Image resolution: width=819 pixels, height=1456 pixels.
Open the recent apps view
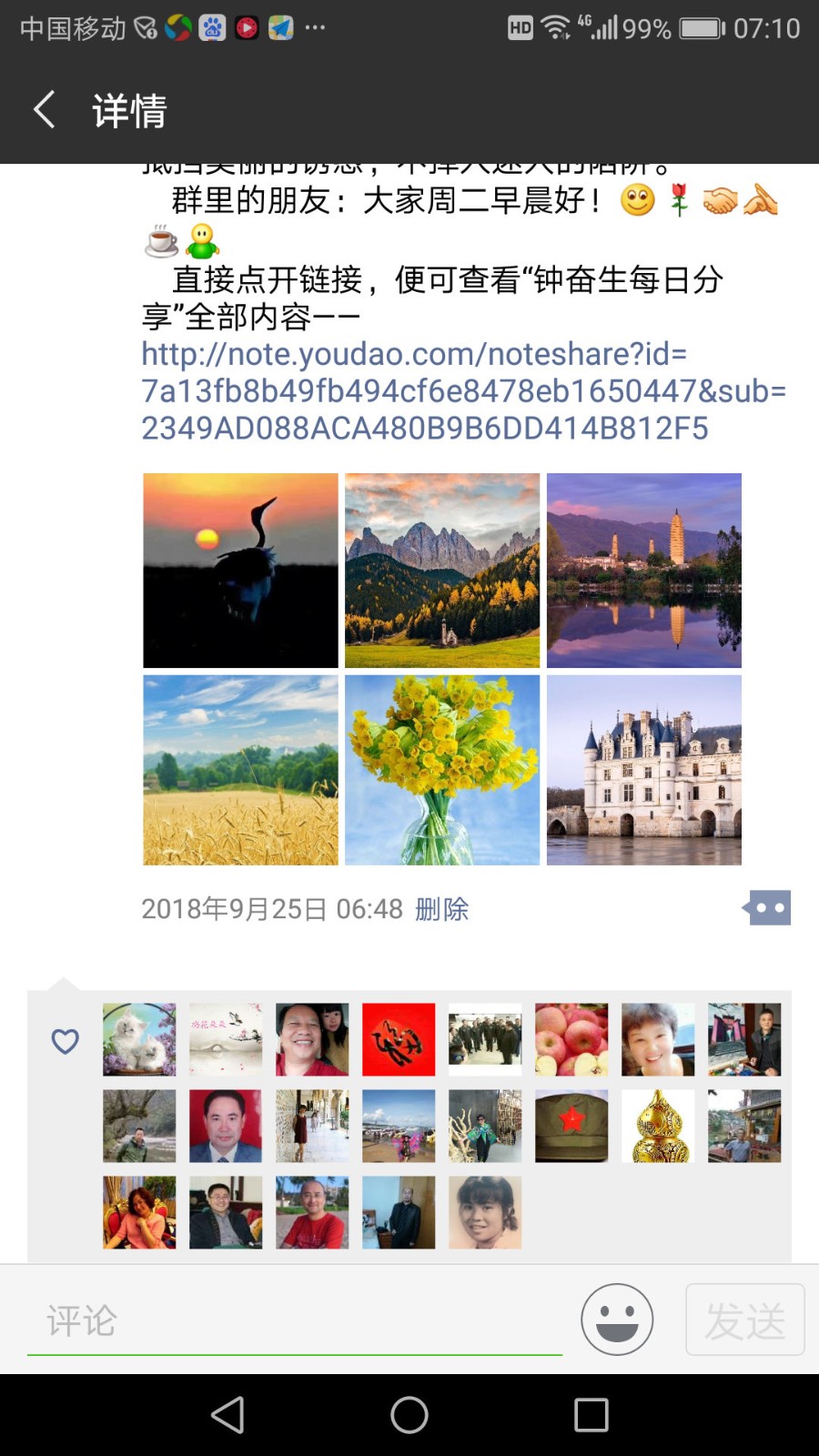(x=591, y=1415)
